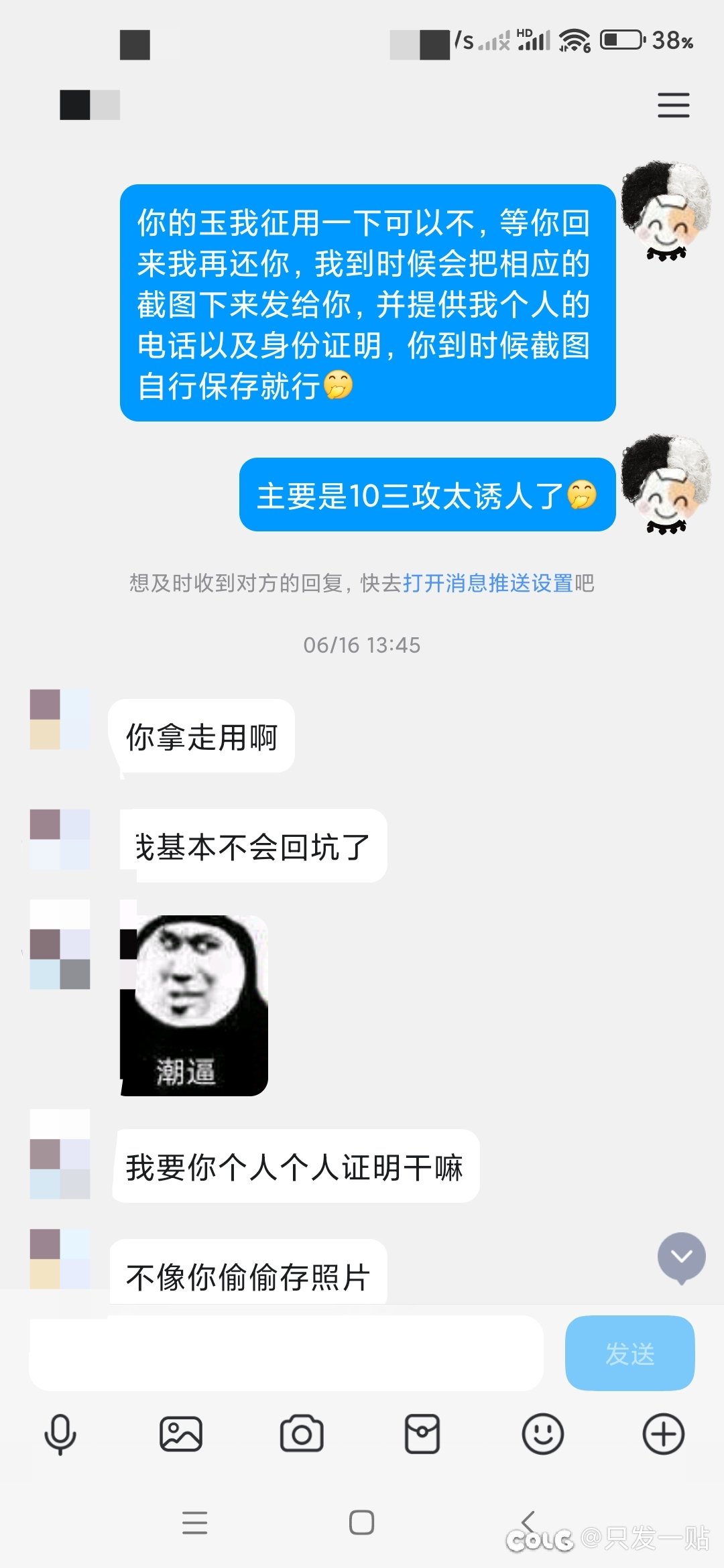This screenshot has width=724, height=1568.
Task: Open the camera icon to take a photo
Action: [302, 1435]
